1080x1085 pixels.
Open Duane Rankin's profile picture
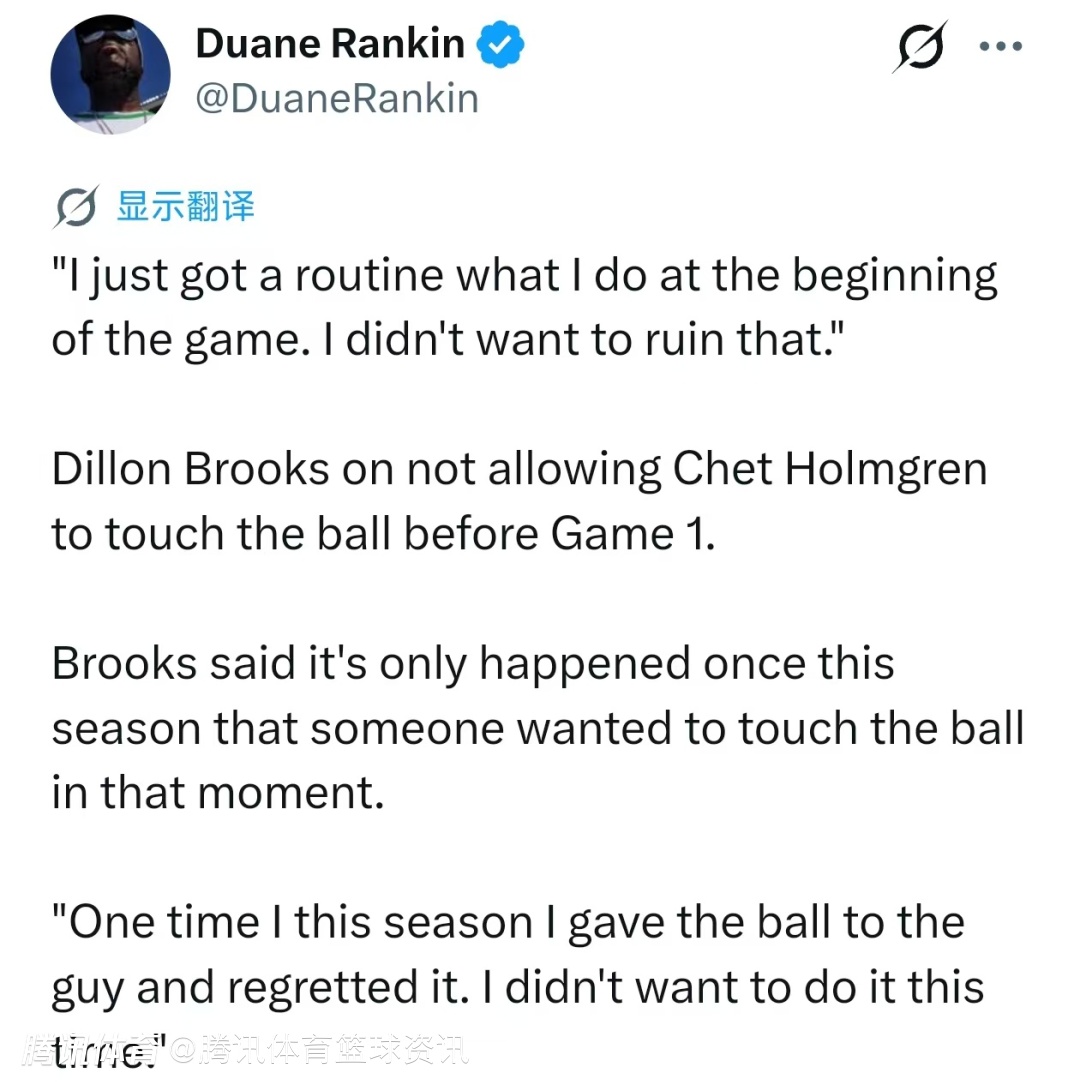110,75
